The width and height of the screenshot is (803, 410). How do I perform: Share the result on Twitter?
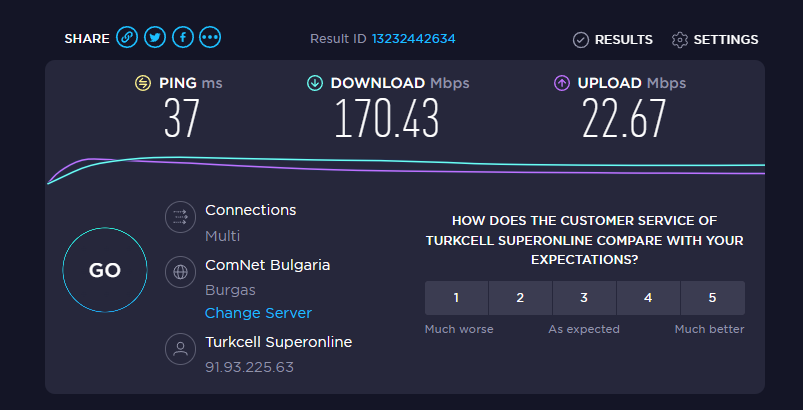click(x=154, y=38)
